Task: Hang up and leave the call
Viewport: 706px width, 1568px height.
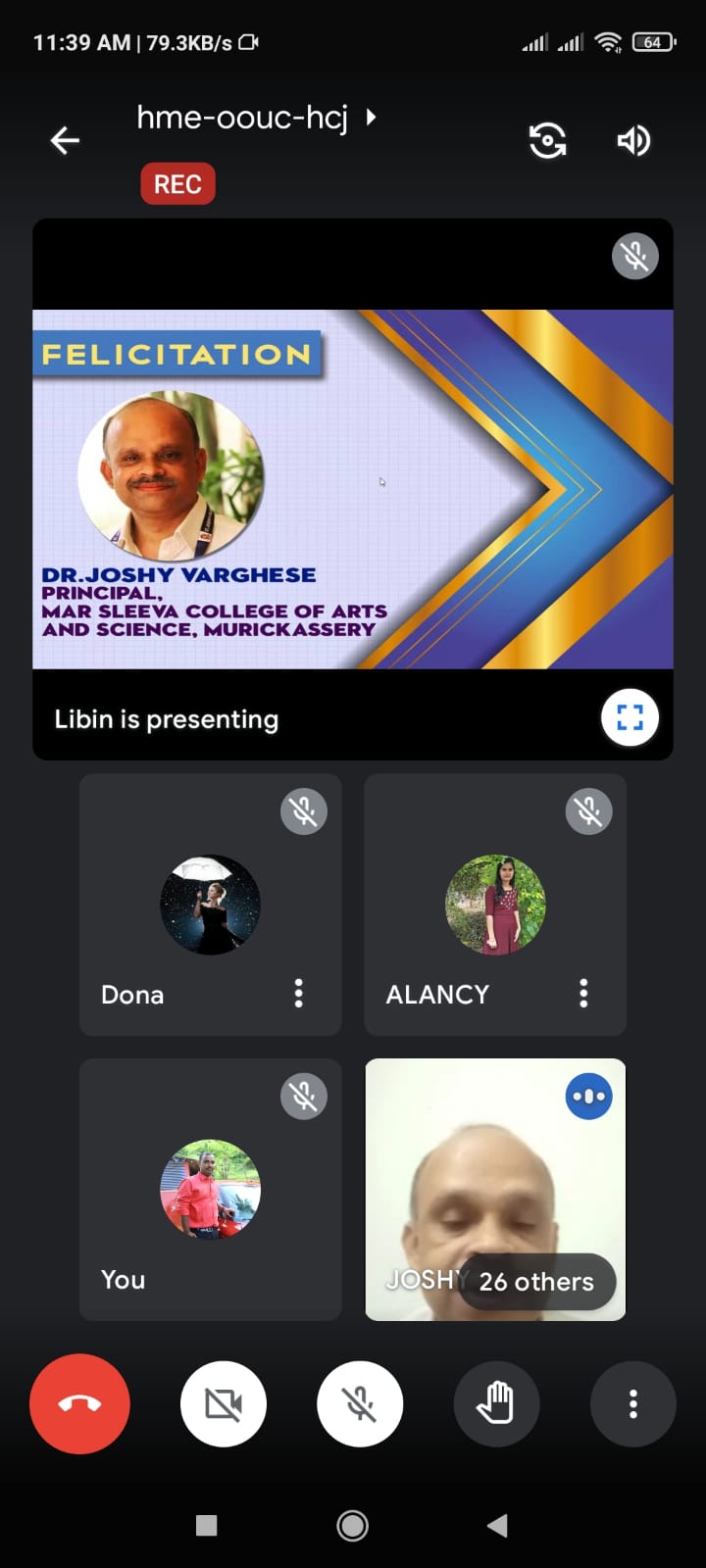Action: pos(79,1403)
